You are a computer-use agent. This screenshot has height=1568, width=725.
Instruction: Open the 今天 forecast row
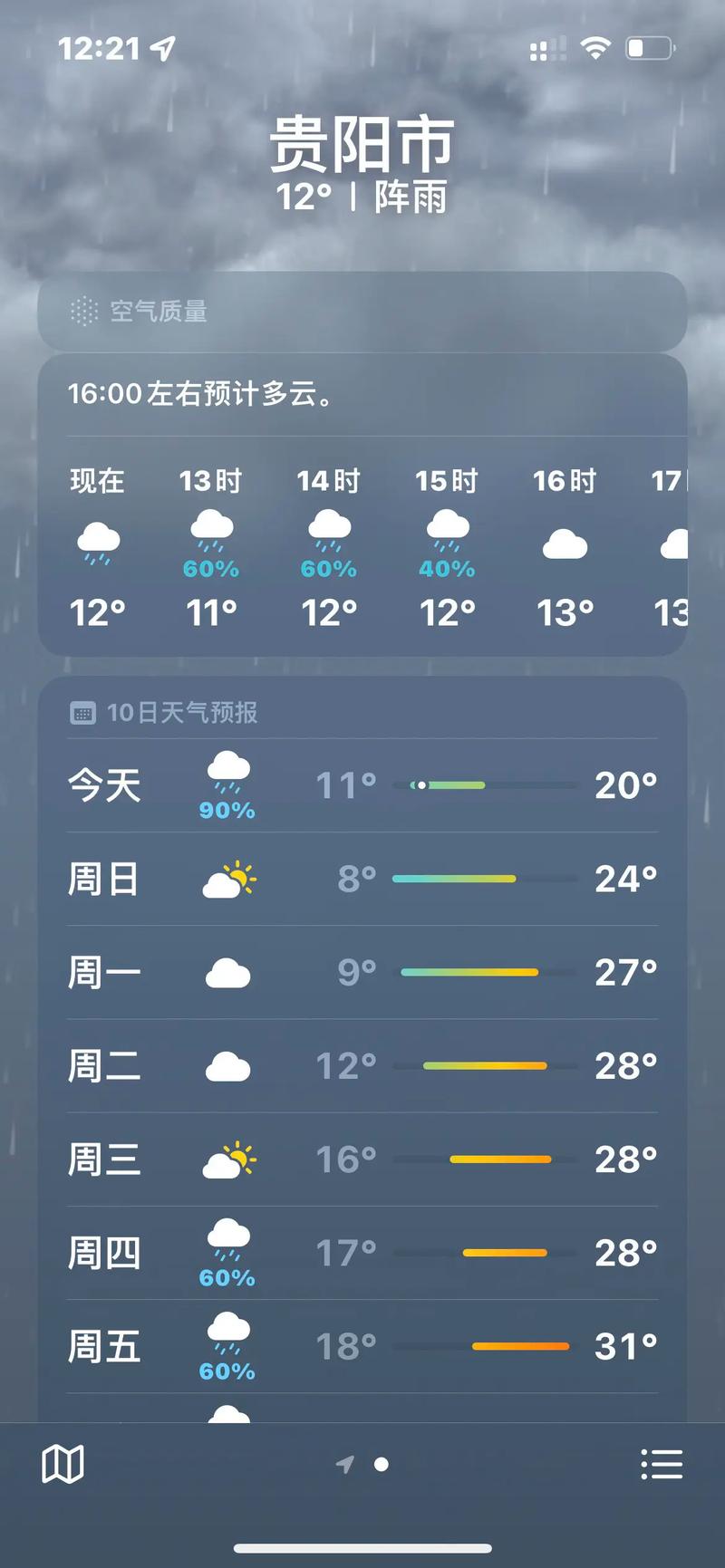pos(362,785)
